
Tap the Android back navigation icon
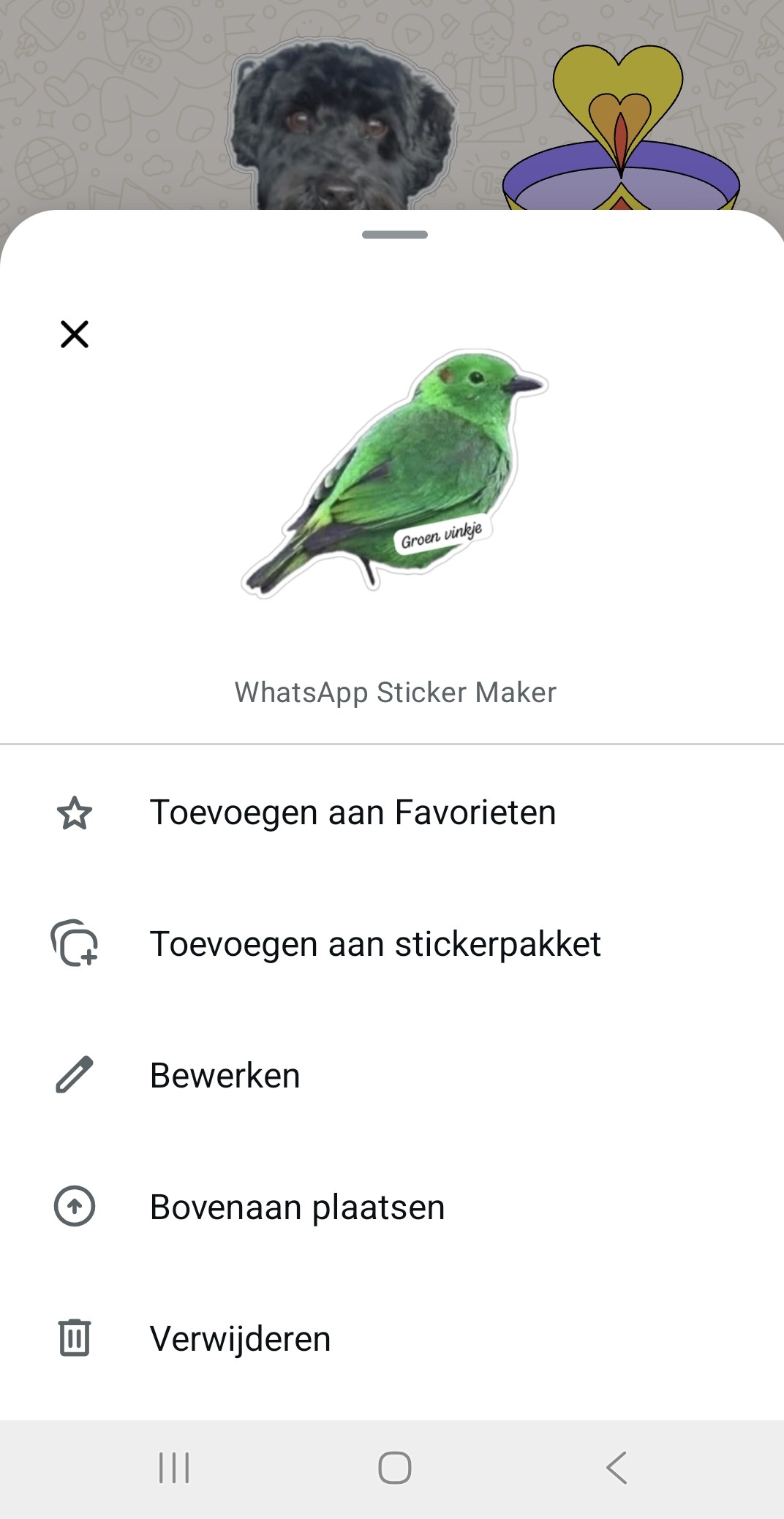click(617, 1466)
